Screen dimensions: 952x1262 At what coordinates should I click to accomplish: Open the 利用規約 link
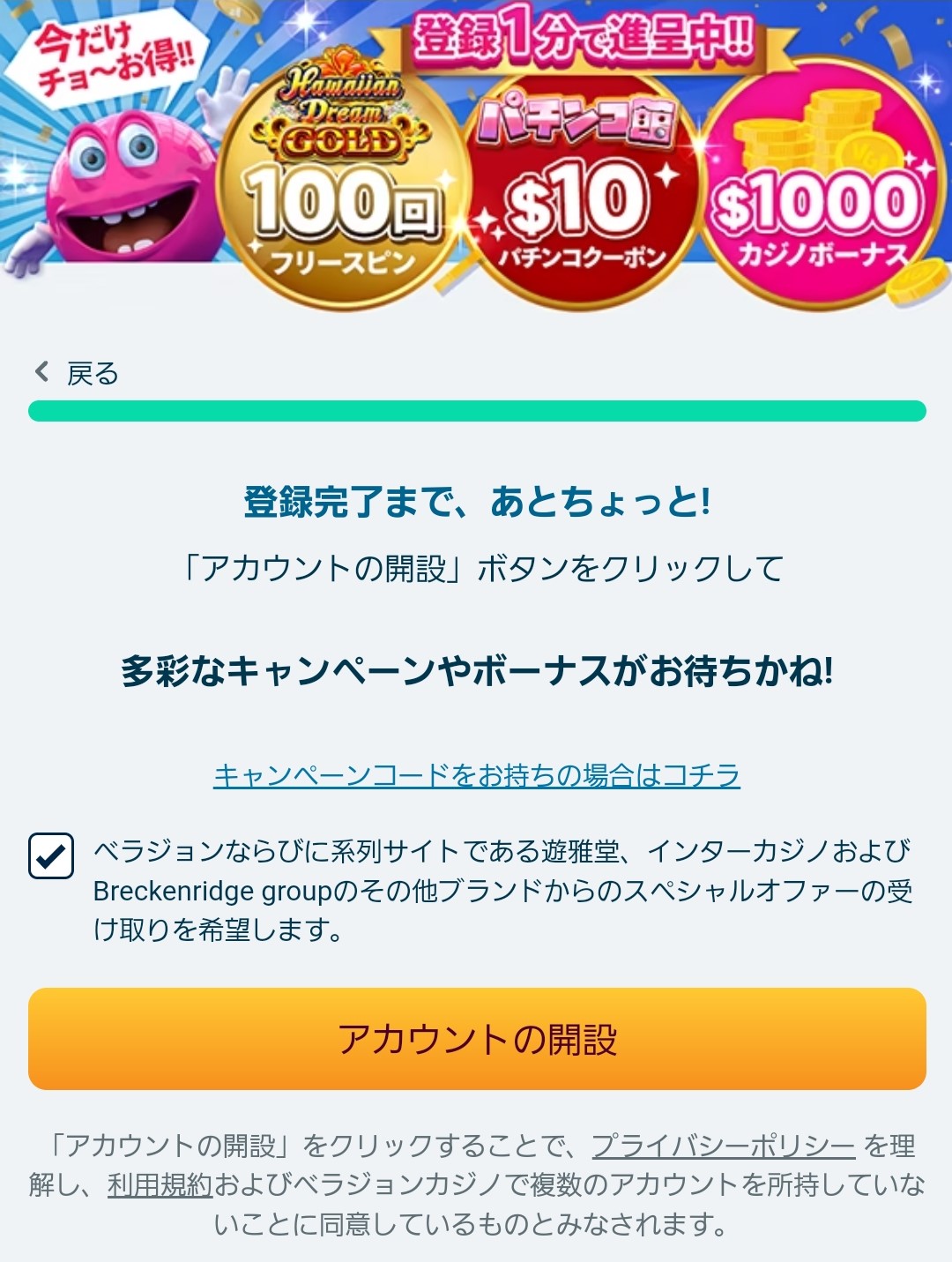160,1184
